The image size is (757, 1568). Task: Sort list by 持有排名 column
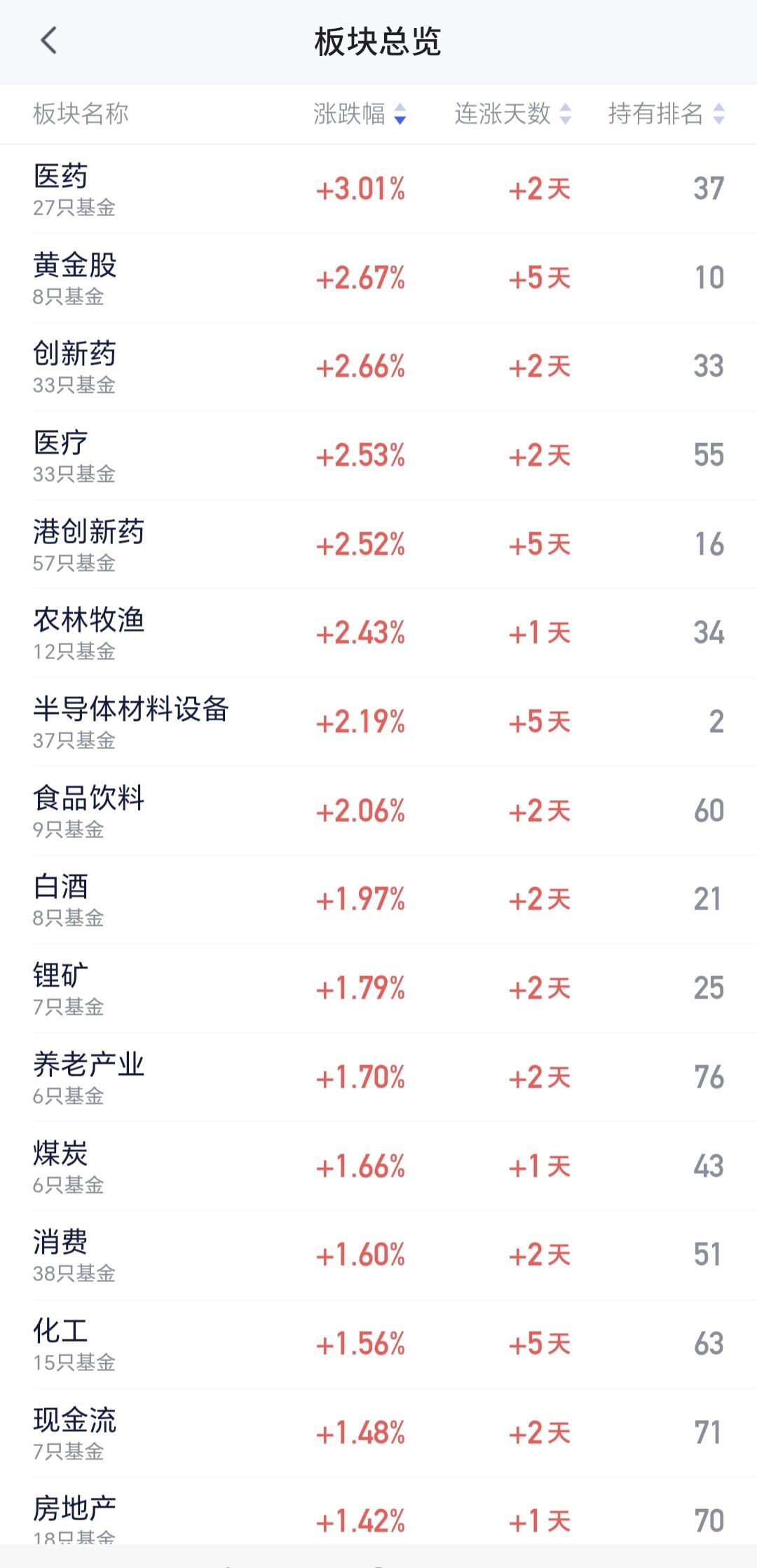coord(667,114)
